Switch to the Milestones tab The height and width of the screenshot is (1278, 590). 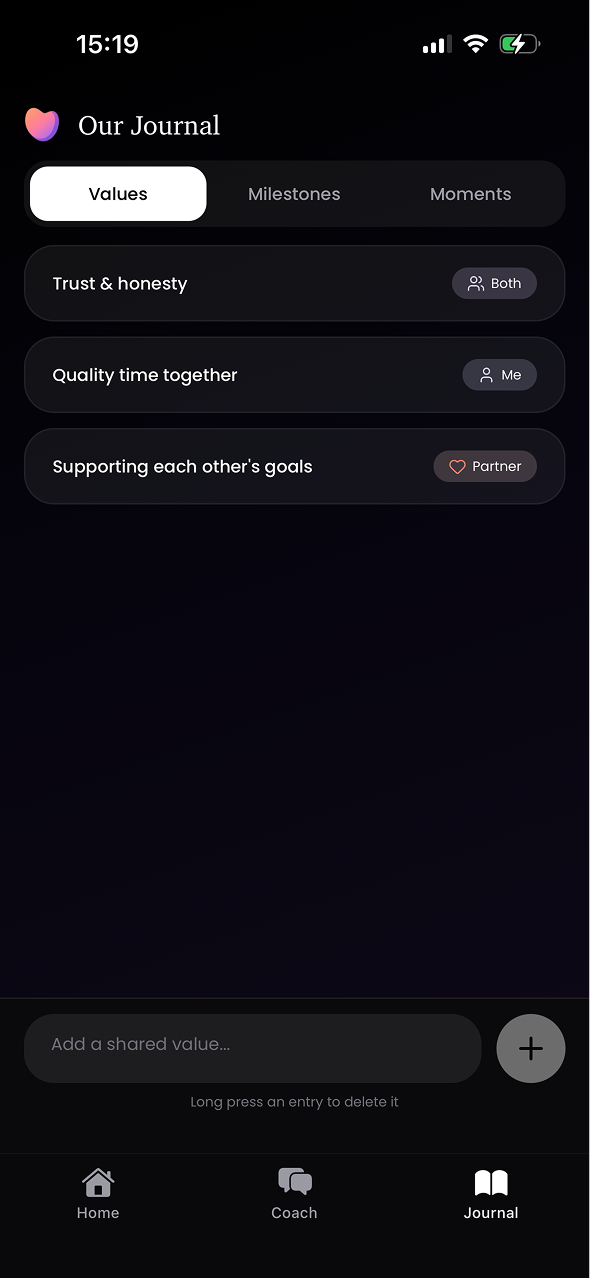tap(294, 194)
